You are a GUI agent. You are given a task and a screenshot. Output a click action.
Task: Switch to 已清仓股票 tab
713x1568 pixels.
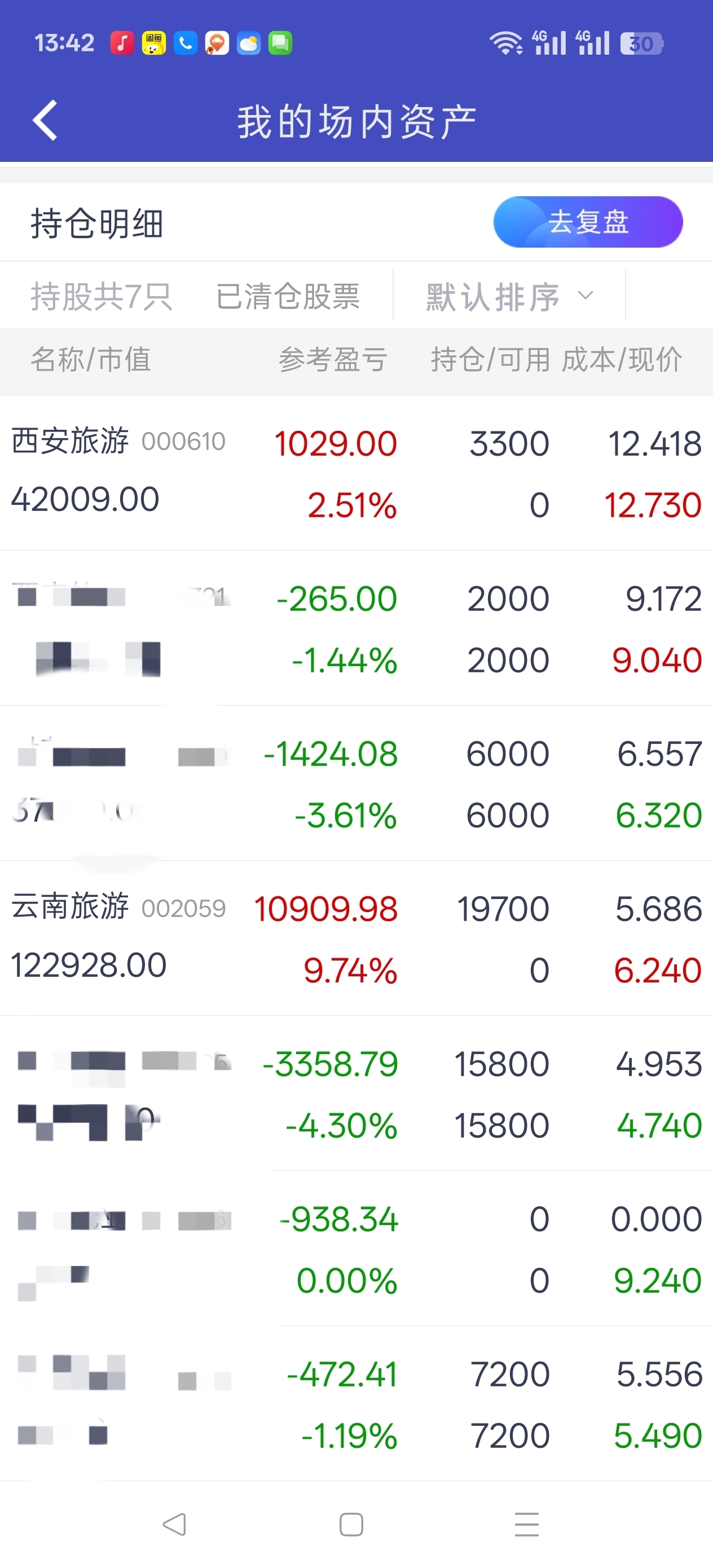click(x=288, y=297)
